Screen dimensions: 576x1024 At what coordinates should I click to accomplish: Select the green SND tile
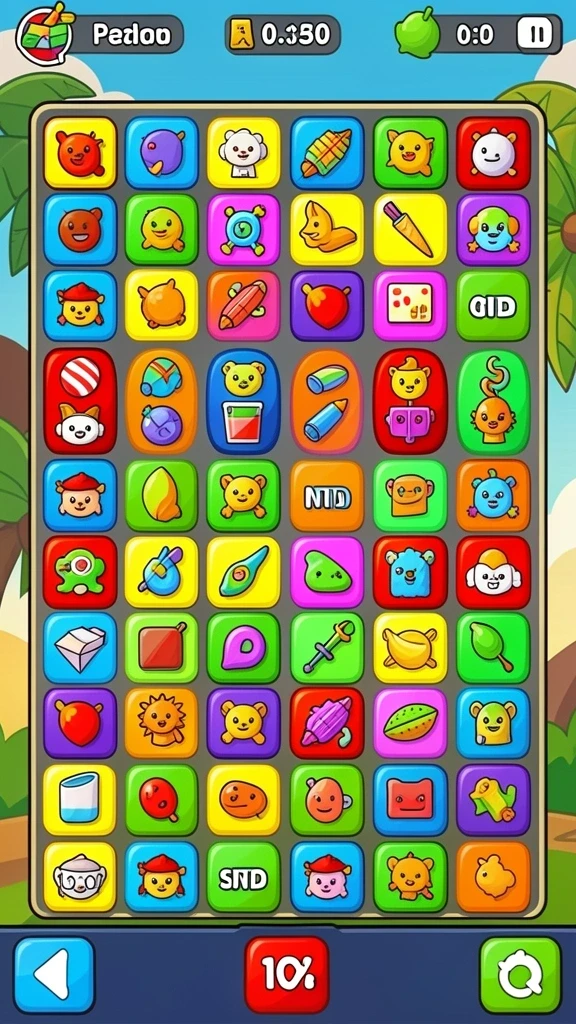[243, 877]
